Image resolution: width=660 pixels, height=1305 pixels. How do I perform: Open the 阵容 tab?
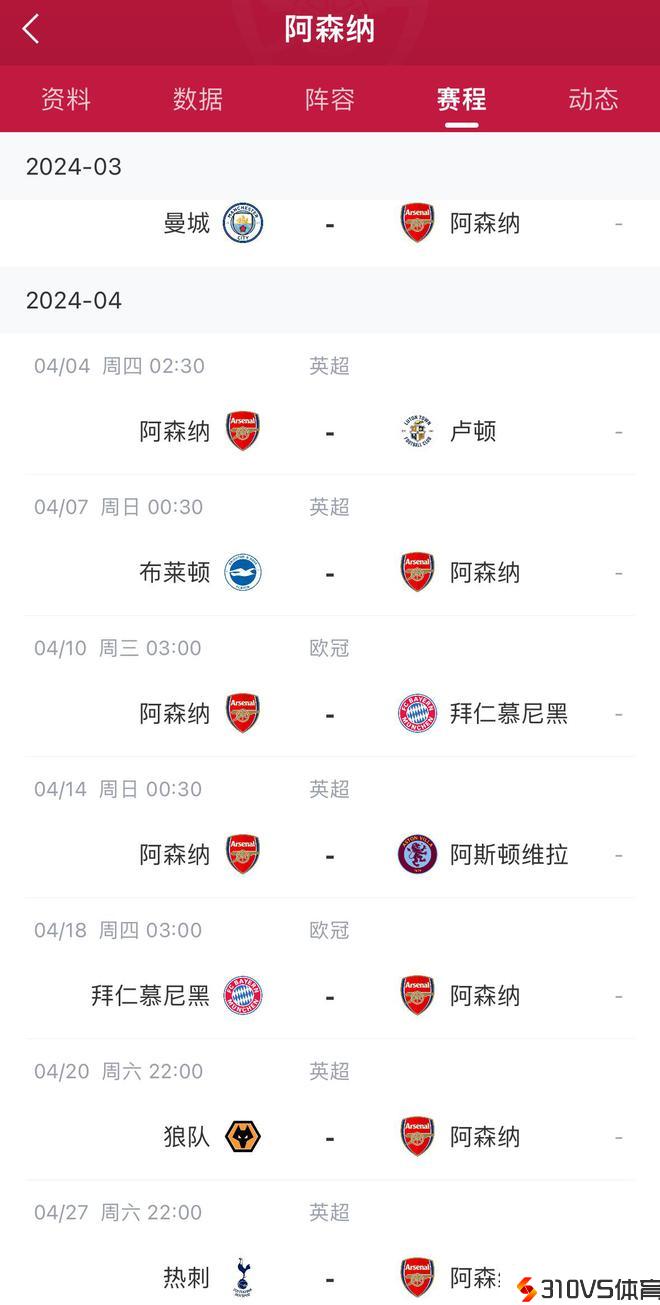point(330,99)
